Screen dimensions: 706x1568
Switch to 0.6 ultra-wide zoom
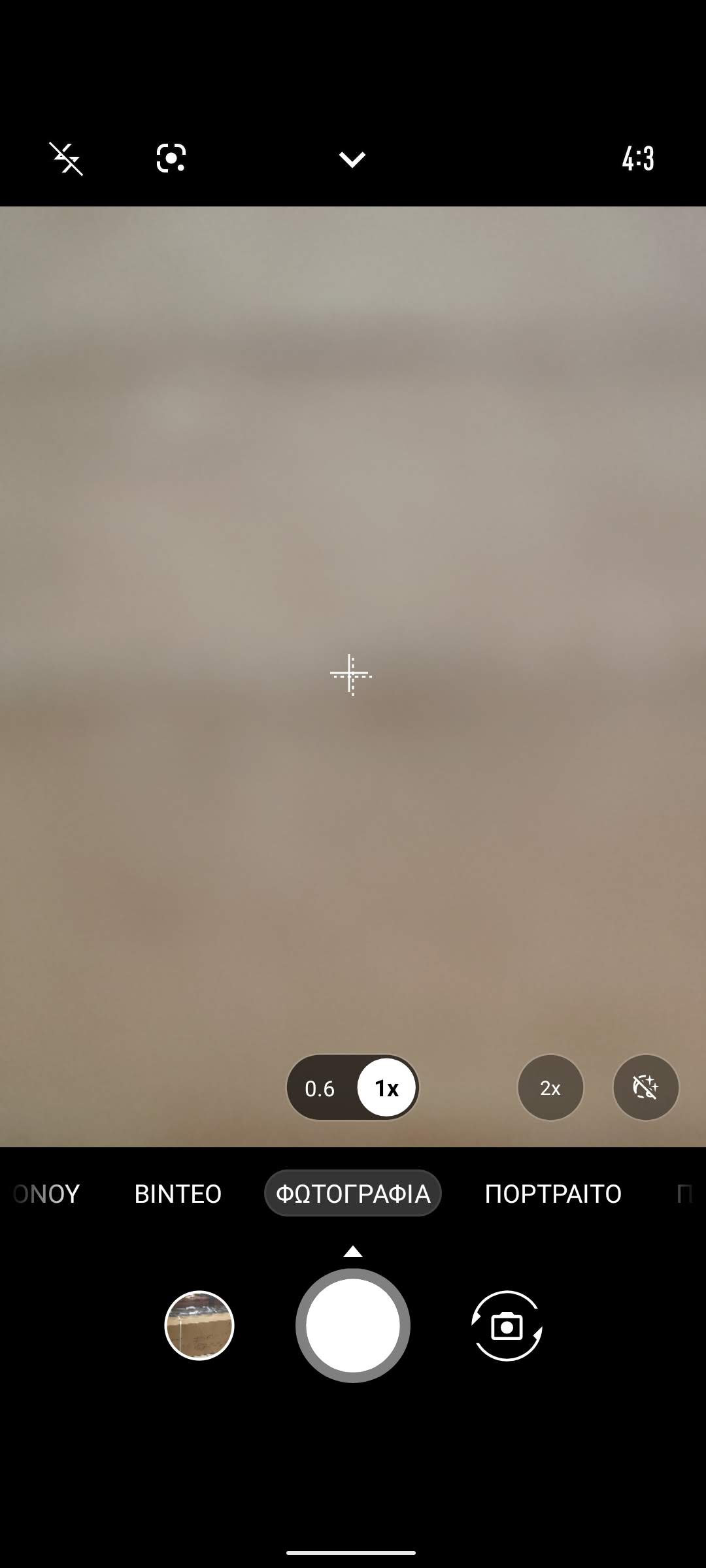[320, 1088]
